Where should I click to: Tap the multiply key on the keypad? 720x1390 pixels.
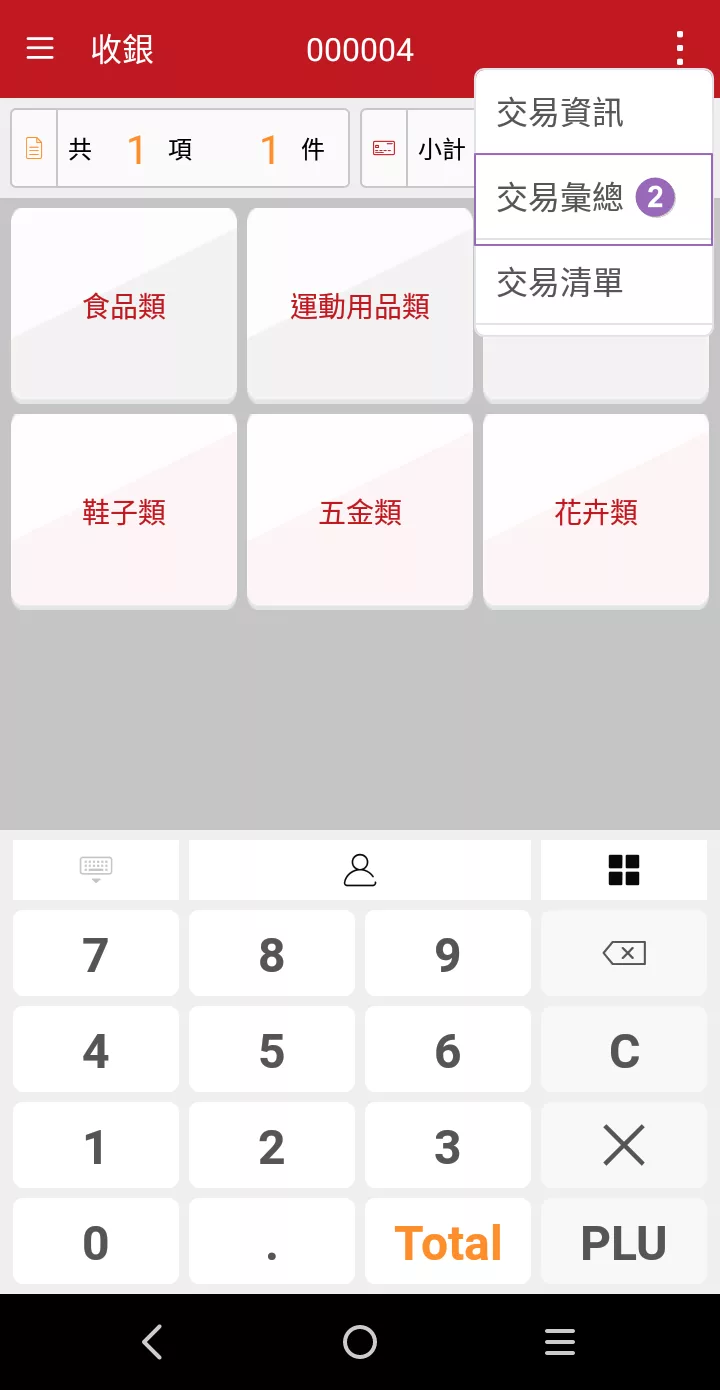pos(623,1145)
